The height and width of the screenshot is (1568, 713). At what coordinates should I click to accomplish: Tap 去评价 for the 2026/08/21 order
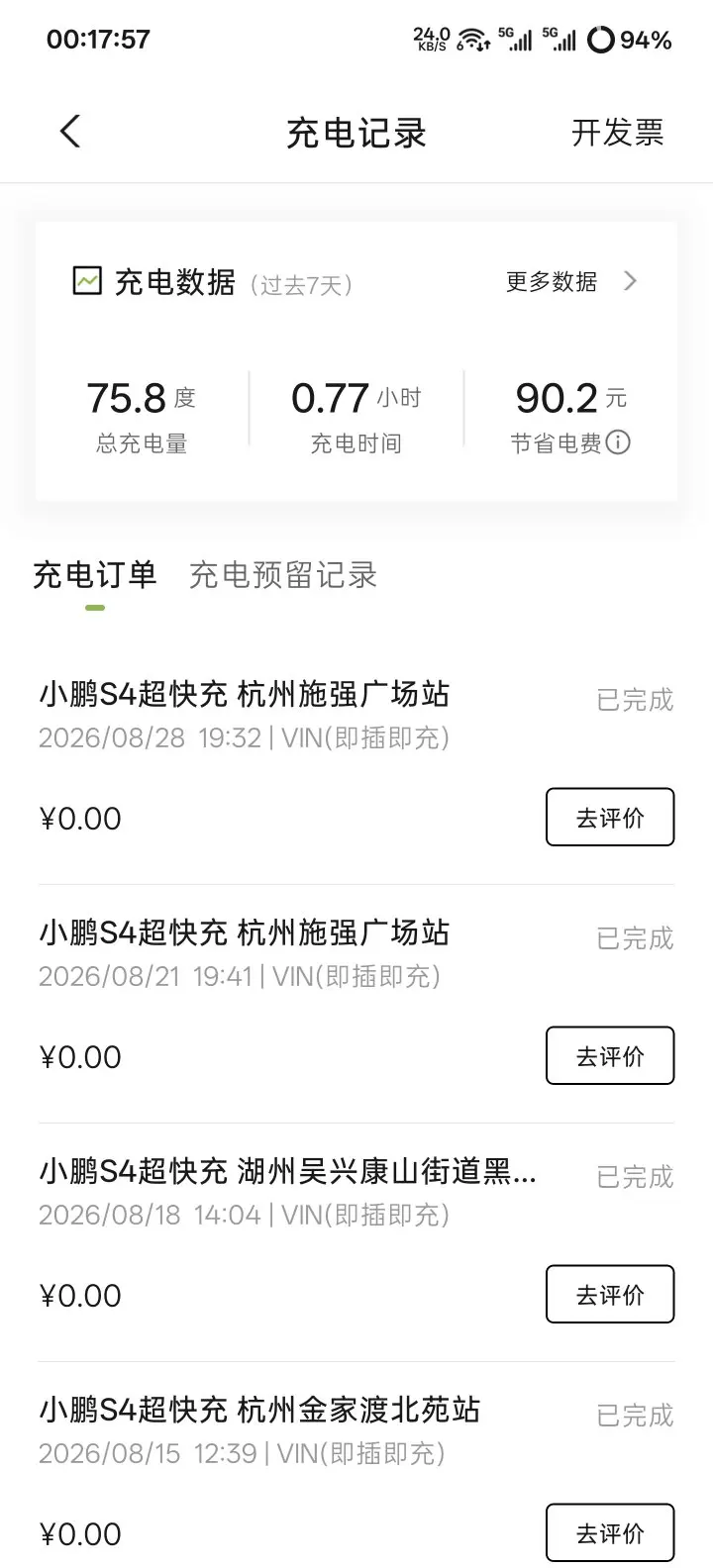(x=610, y=1056)
